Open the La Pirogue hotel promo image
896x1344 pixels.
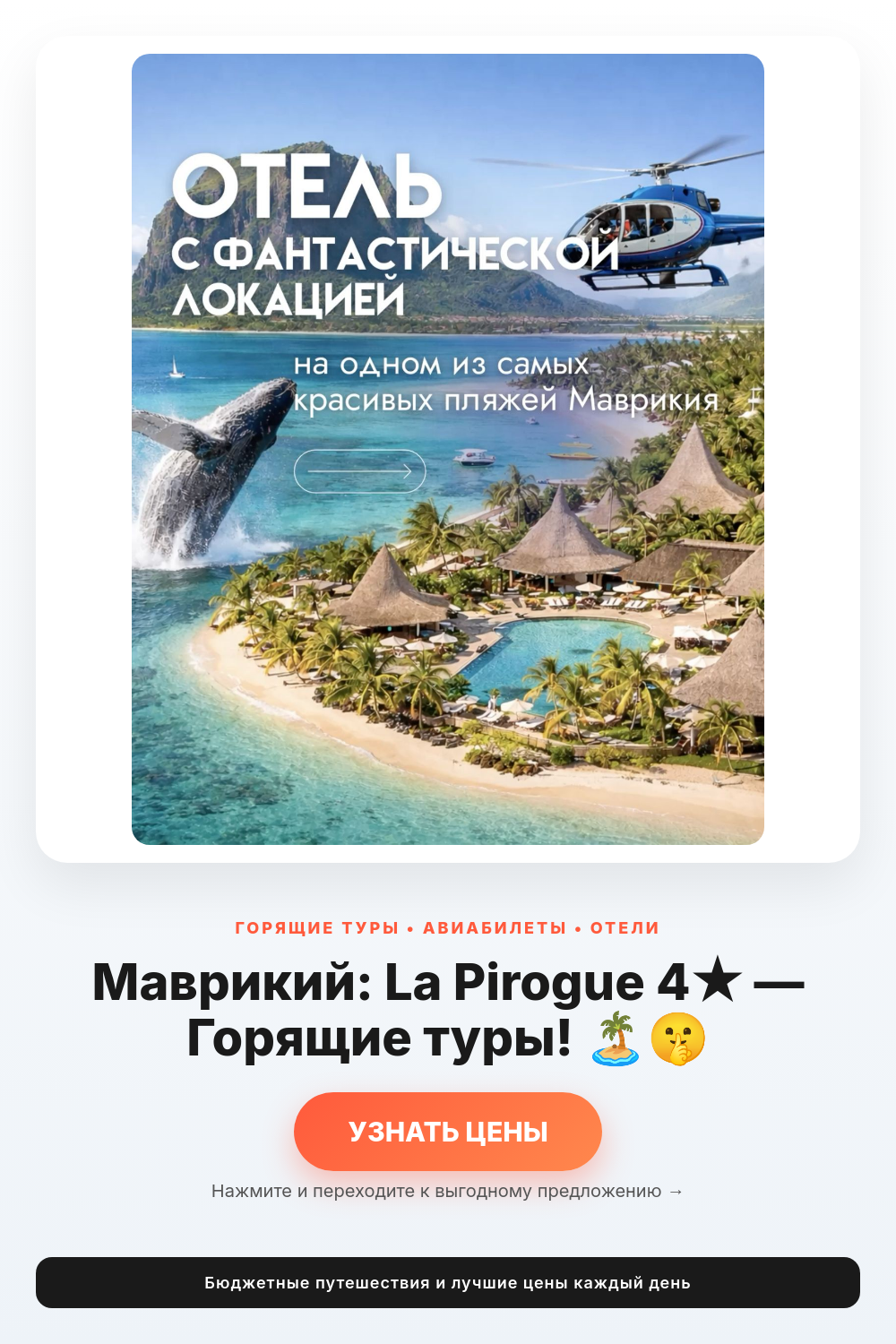[x=448, y=449]
